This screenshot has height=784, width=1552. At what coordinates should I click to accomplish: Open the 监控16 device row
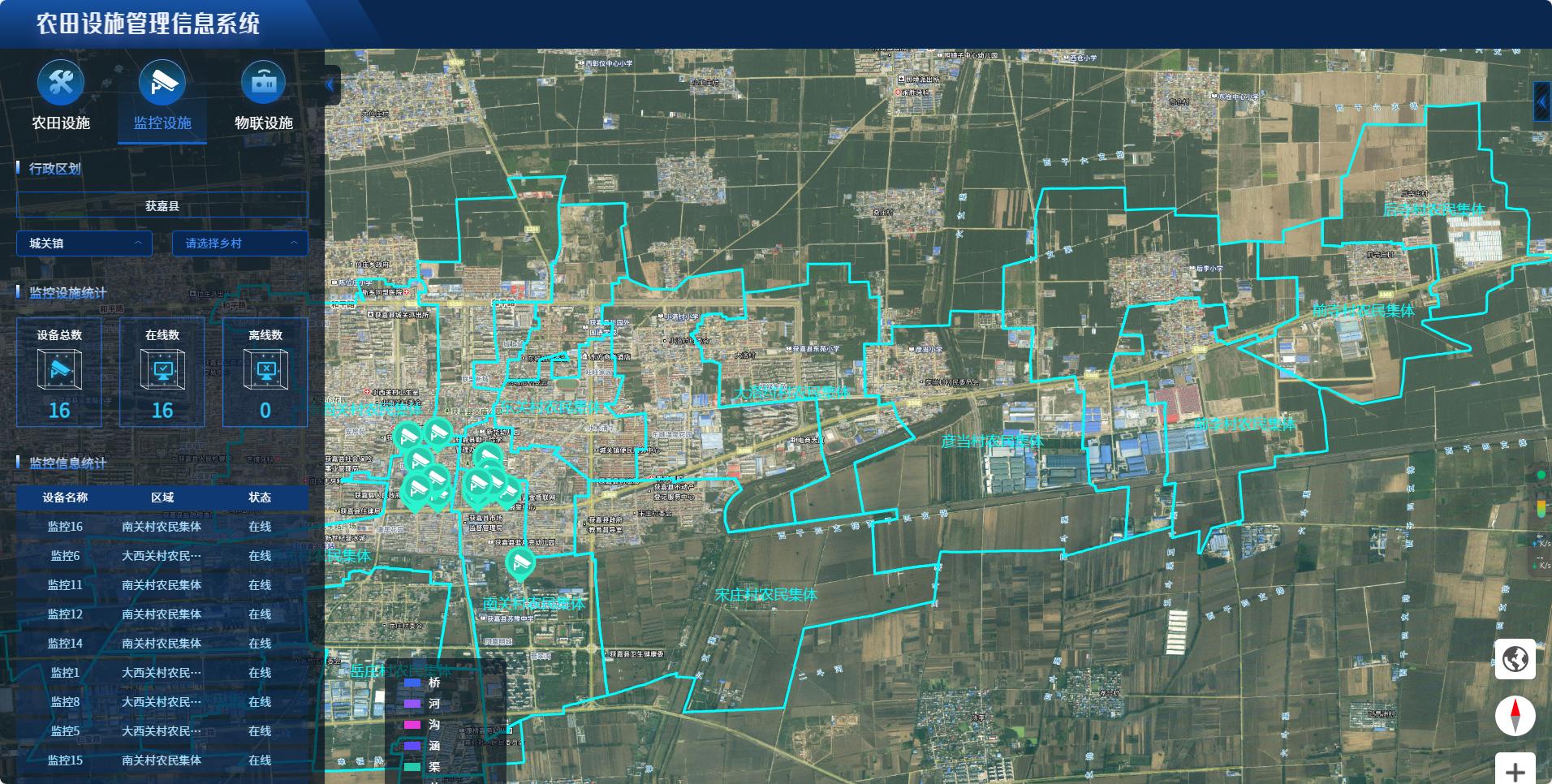(162, 527)
